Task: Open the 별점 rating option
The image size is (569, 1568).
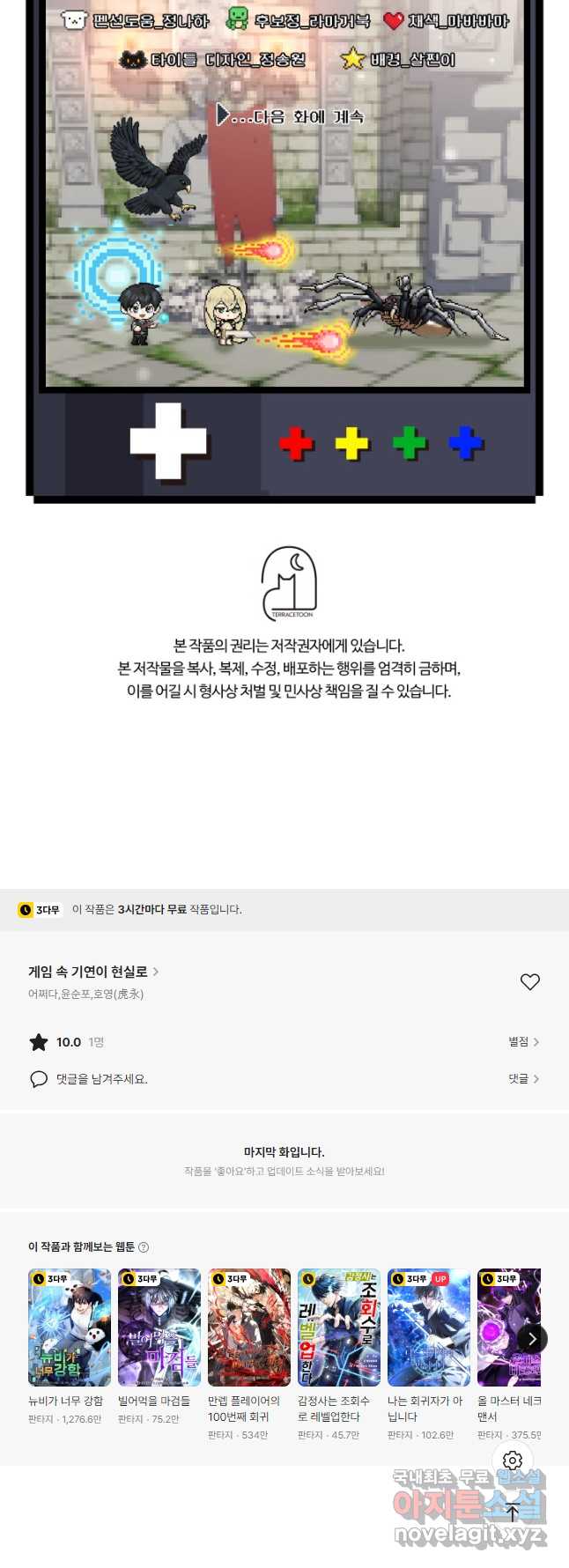Action: click(523, 1042)
